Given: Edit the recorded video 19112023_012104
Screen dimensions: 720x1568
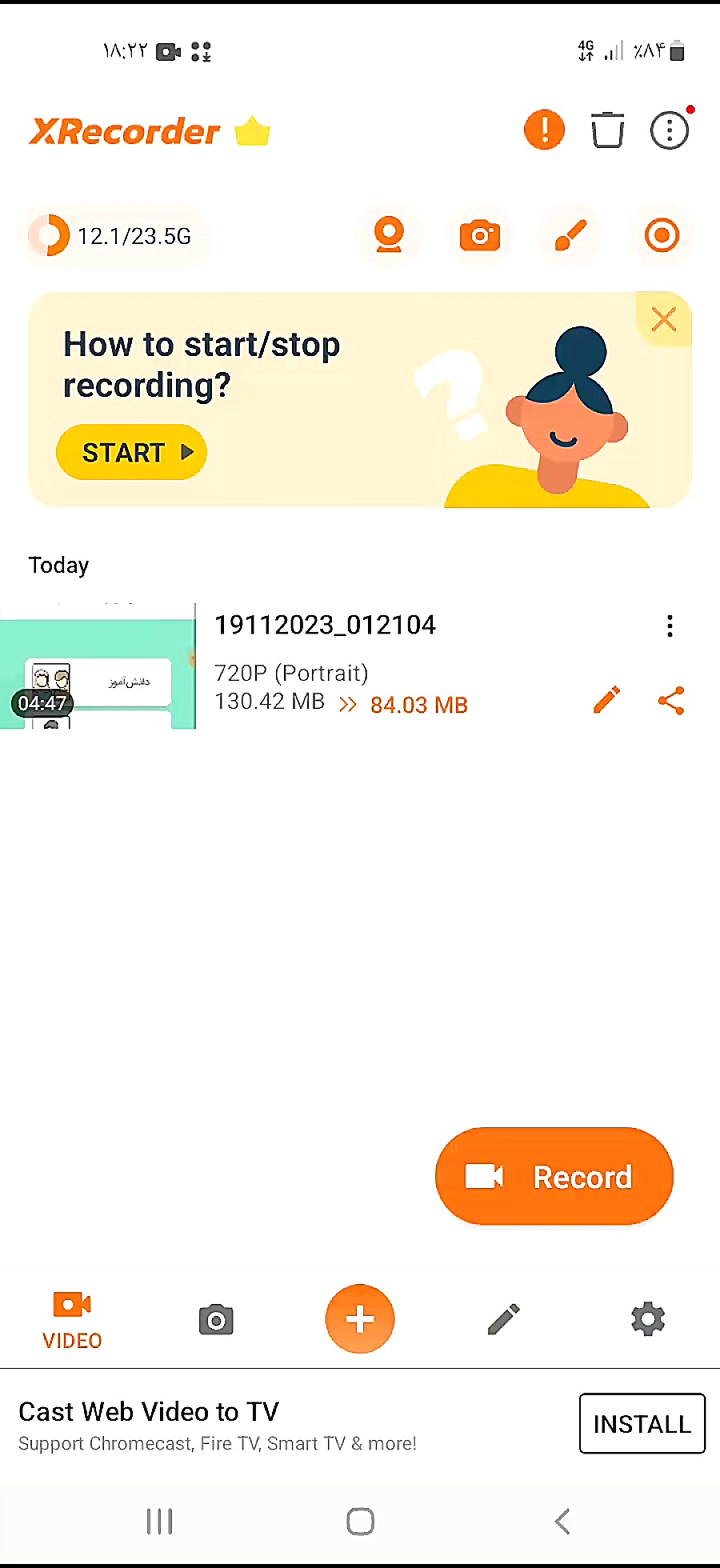Looking at the screenshot, I should pyautogui.click(x=606, y=700).
